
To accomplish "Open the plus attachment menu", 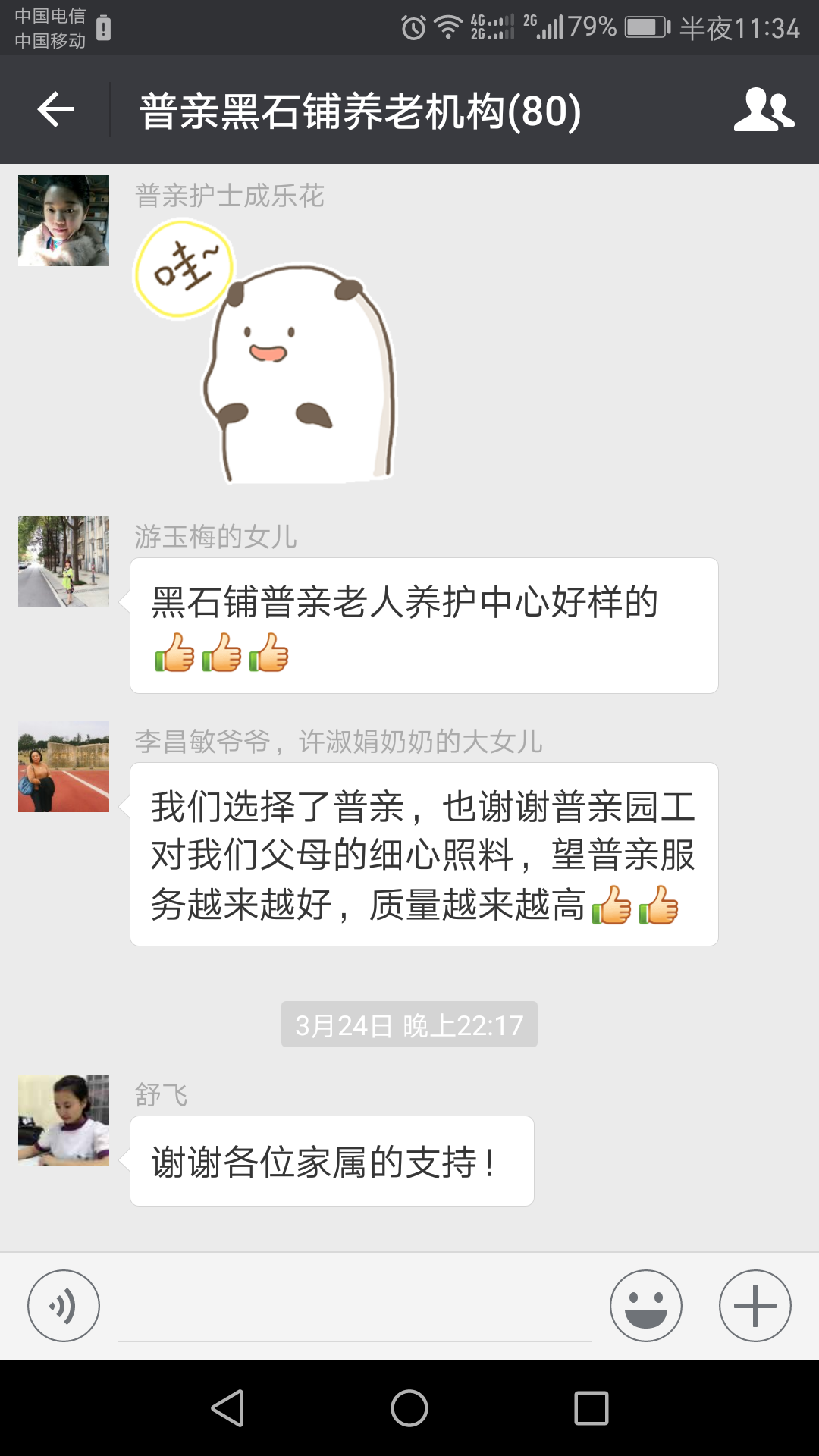I will [755, 1305].
